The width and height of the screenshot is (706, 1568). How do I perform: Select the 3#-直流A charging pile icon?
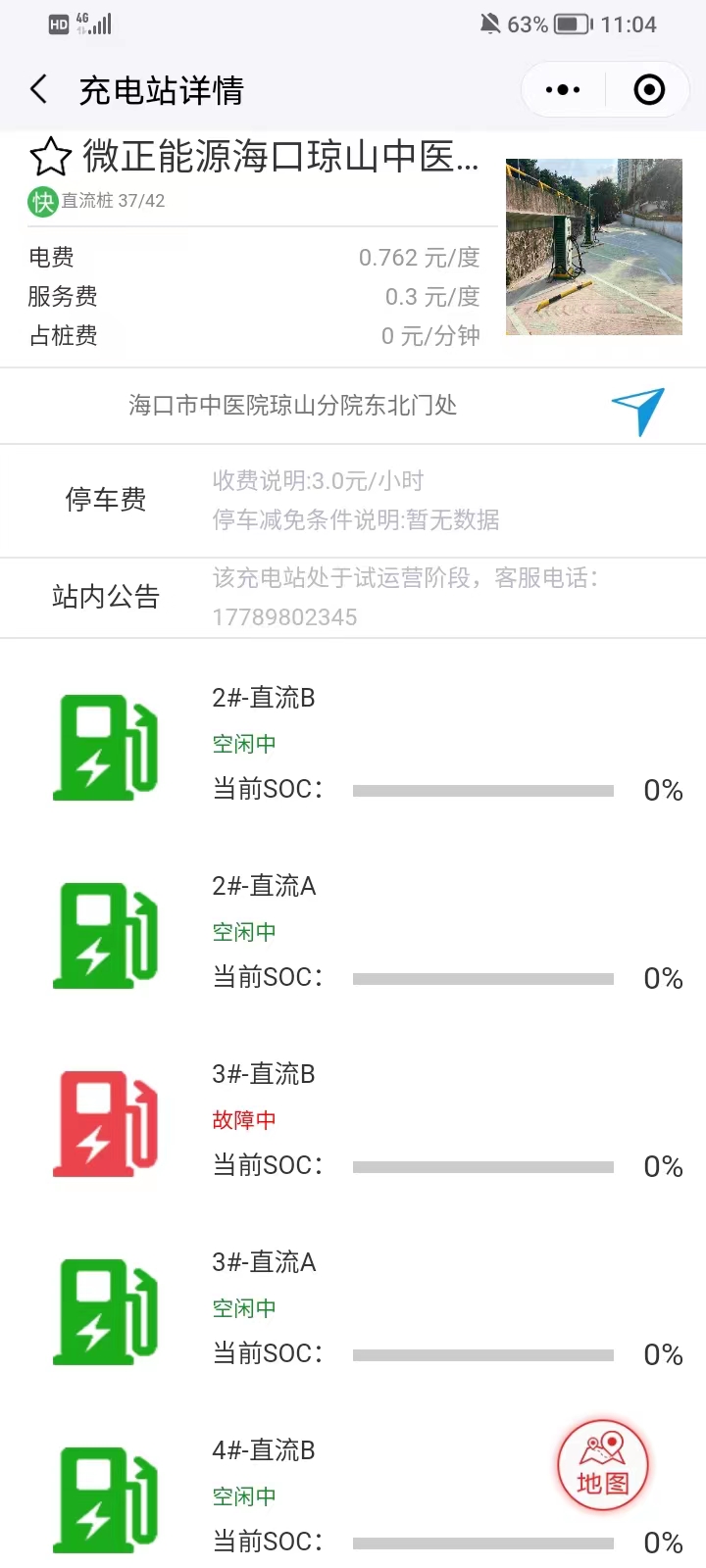105,1311
